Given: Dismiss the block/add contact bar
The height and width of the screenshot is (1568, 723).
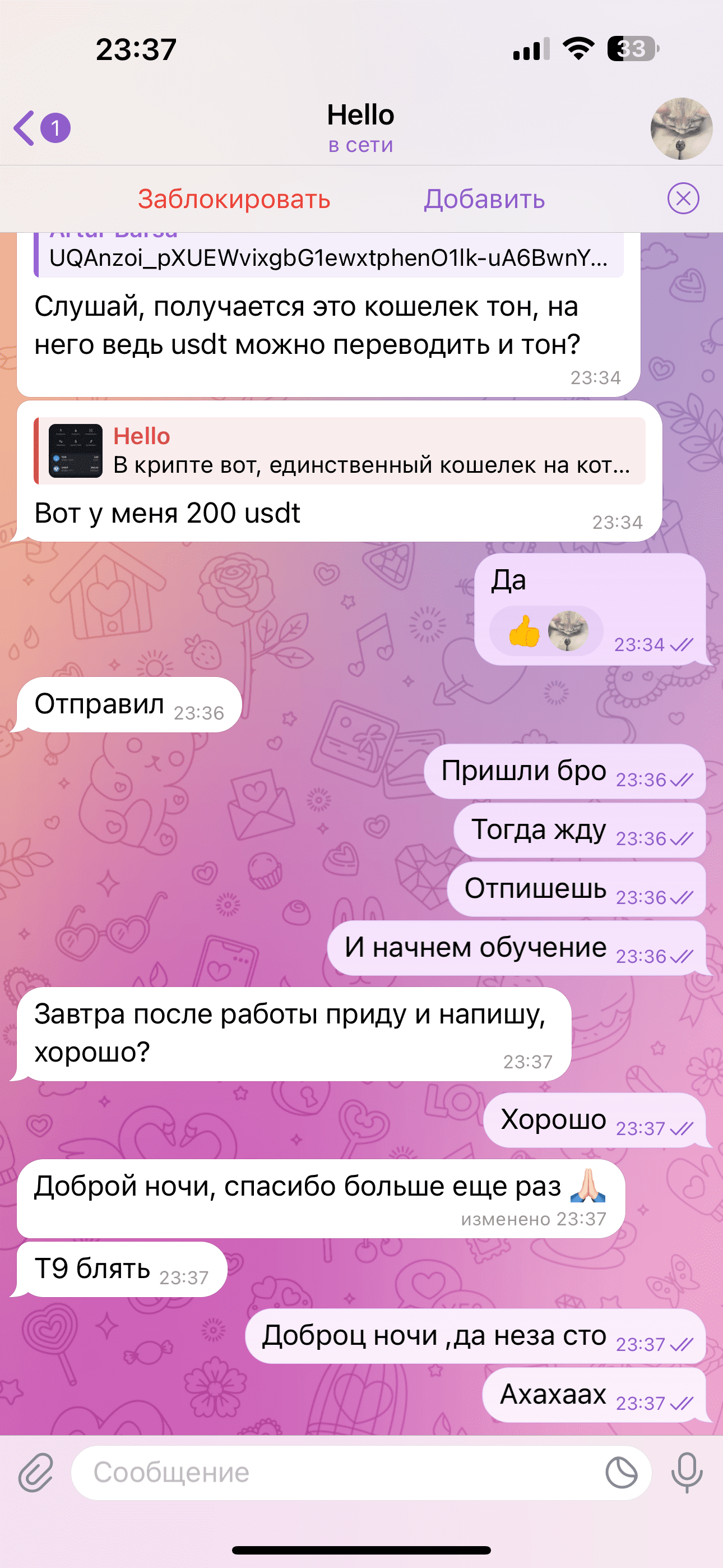Looking at the screenshot, I should [683, 199].
